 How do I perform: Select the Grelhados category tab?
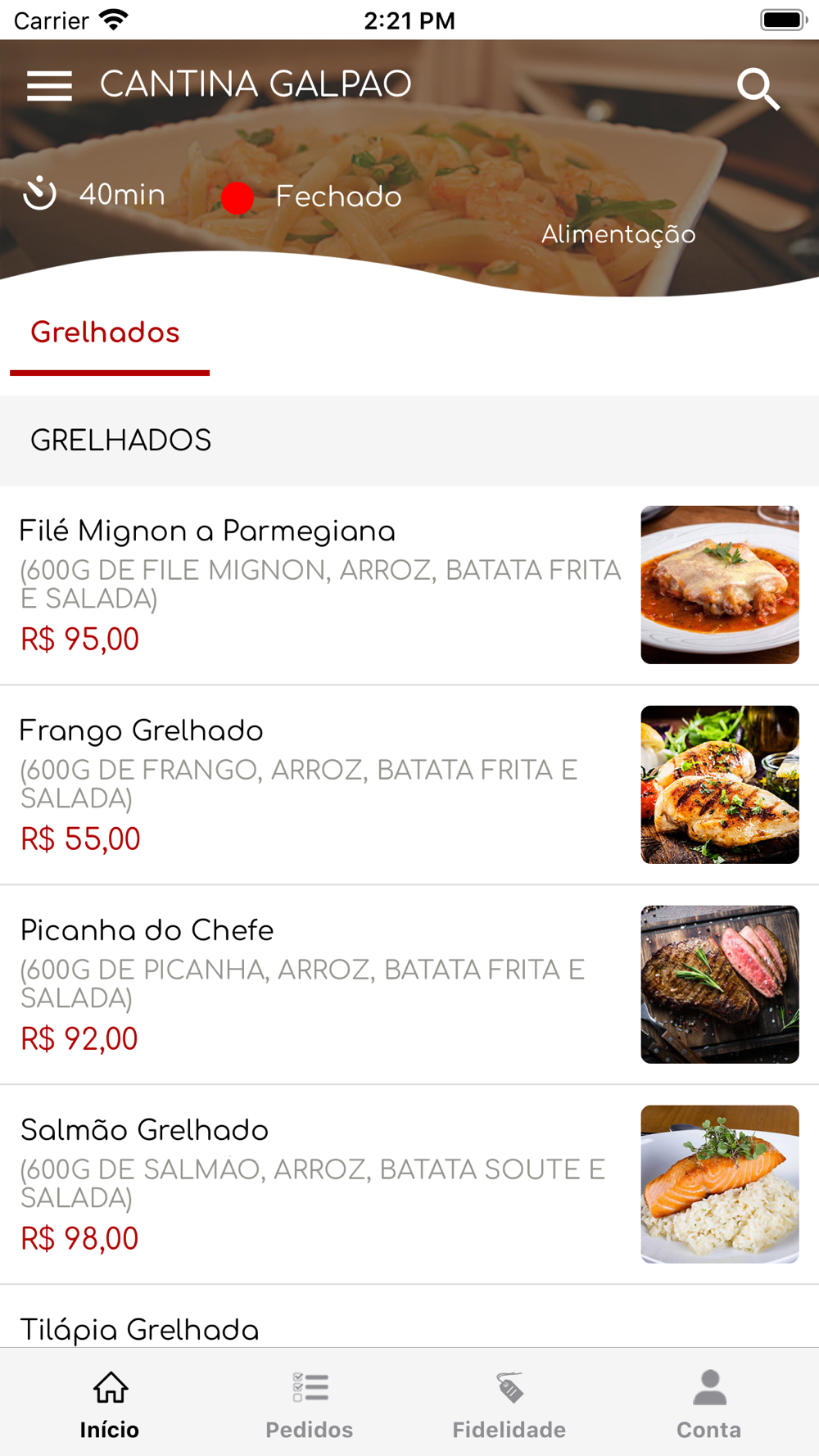pos(106,333)
